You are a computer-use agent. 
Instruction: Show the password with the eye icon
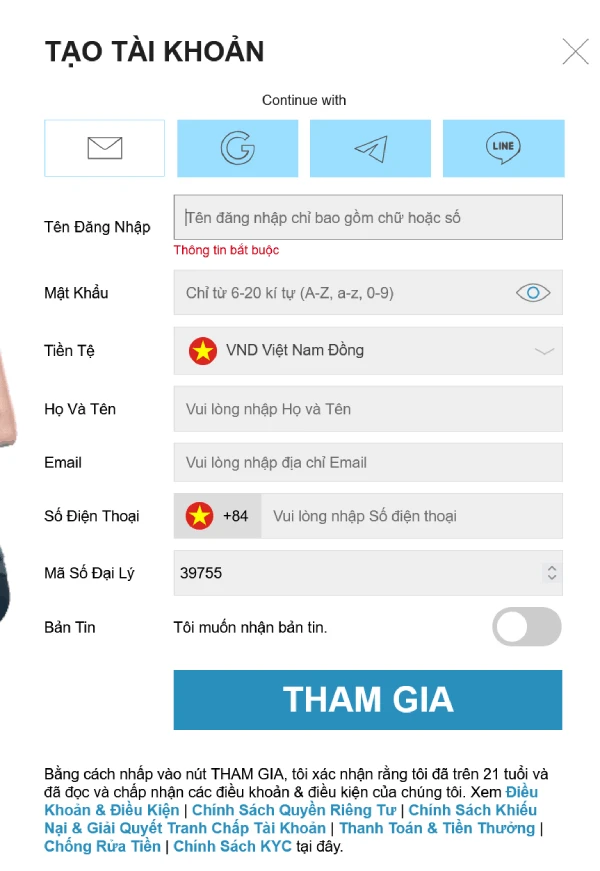(x=533, y=293)
